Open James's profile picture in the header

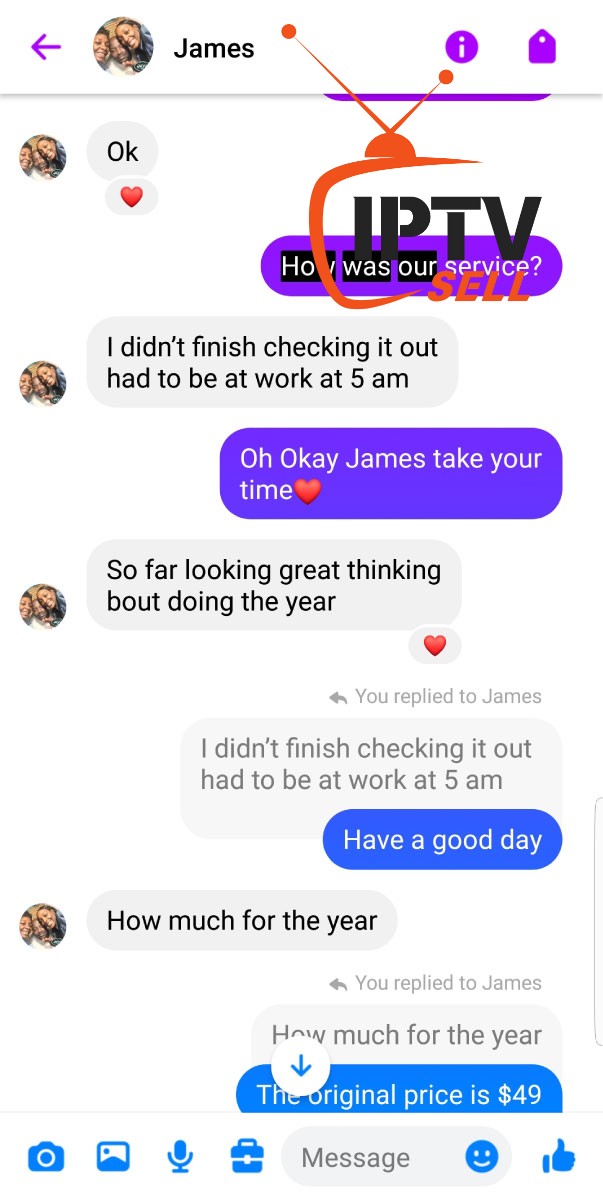click(x=123, y=47)
